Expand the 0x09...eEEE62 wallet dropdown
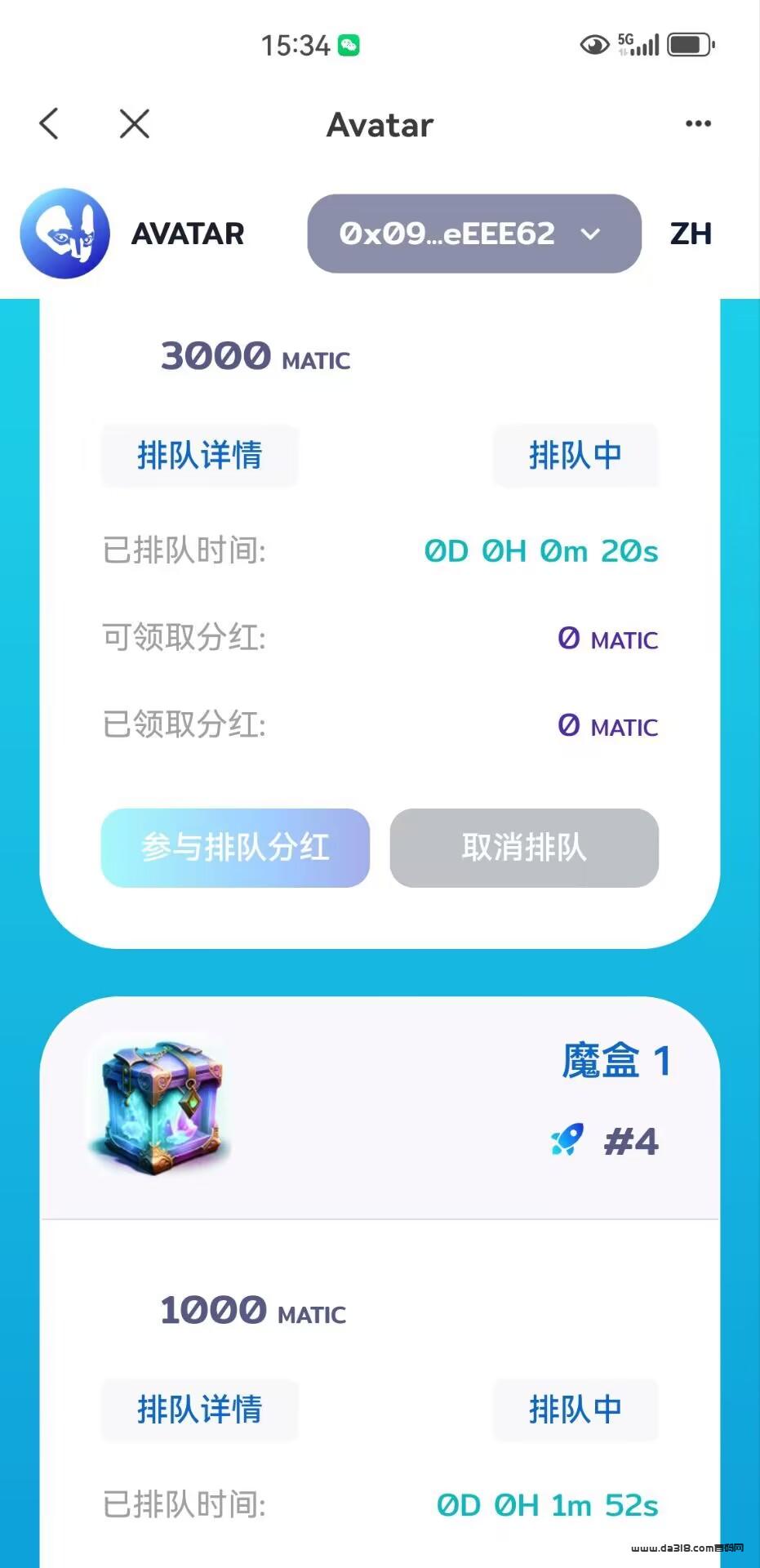The width and height of the screenshot is (760, 1568). [x=474, y=234]
